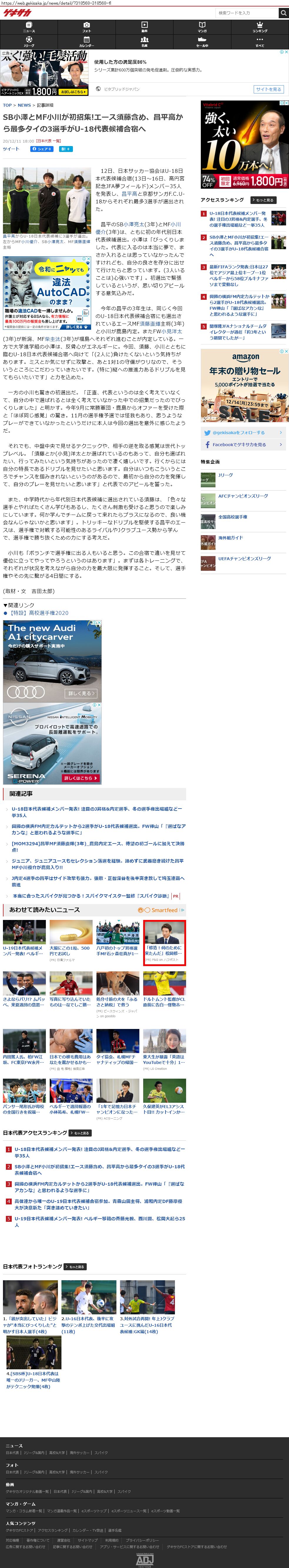The height and width of the screenshot is (1568, 289).
Task: Open the AFCチャンピオンズリーグ feature
Action: tap(243, 496)
